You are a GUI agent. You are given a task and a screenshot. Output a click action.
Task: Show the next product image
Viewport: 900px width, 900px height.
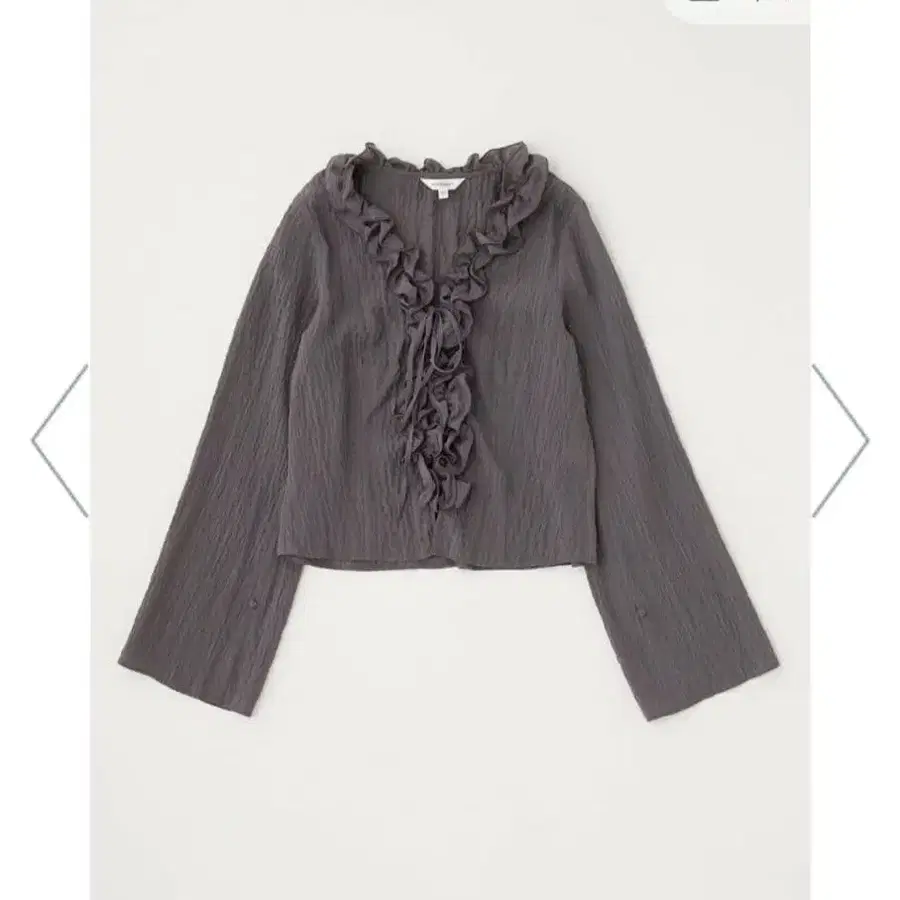(840, 440)
